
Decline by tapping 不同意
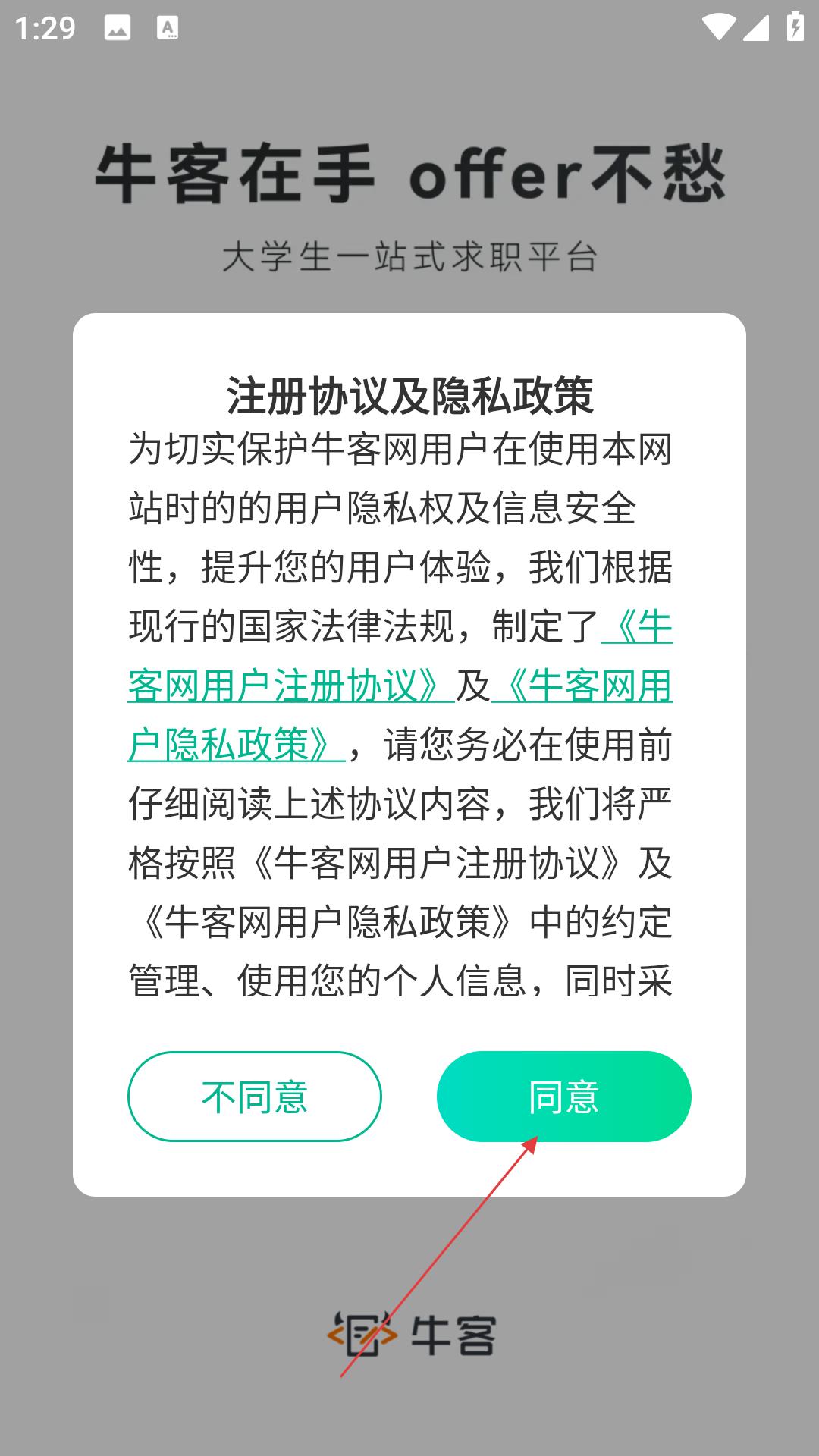[x=255, y=1096]
